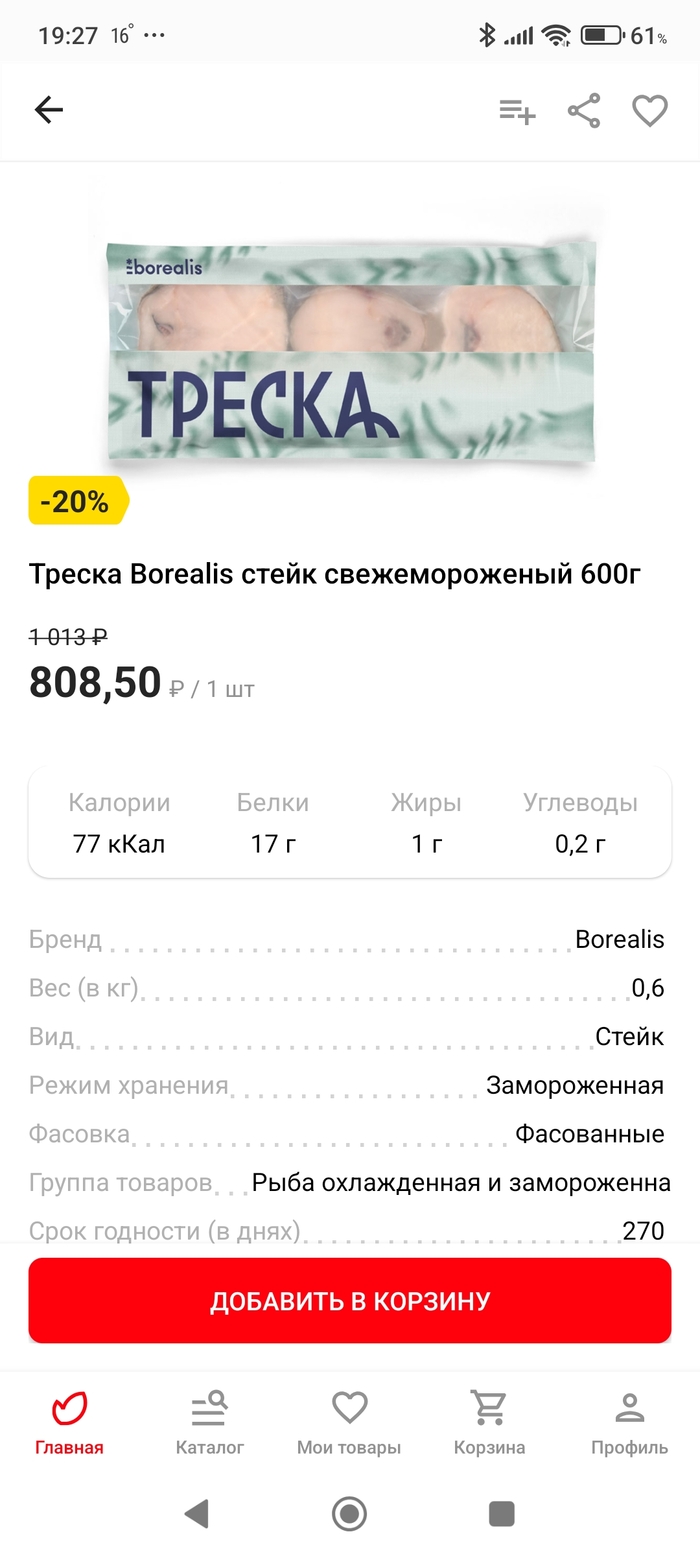700x1556 pixels.
Task: Tap the system home button
Action: point(349,1514)
